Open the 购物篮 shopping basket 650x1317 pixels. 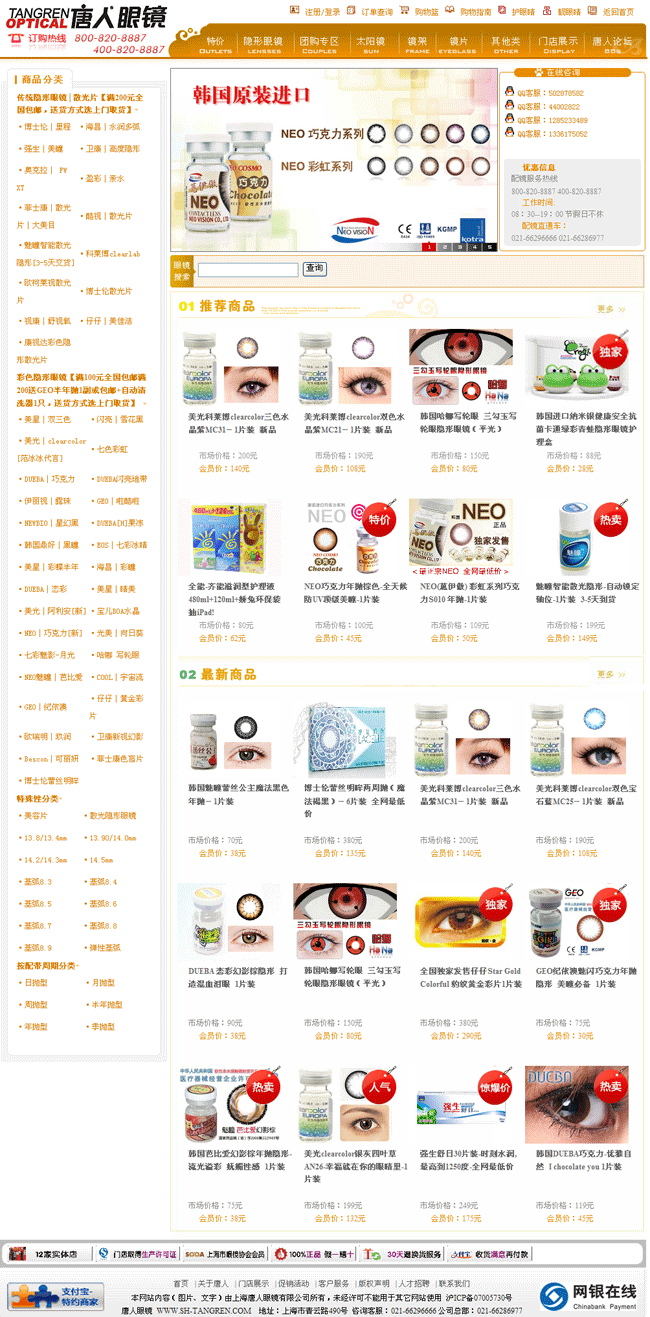(426, 12)
